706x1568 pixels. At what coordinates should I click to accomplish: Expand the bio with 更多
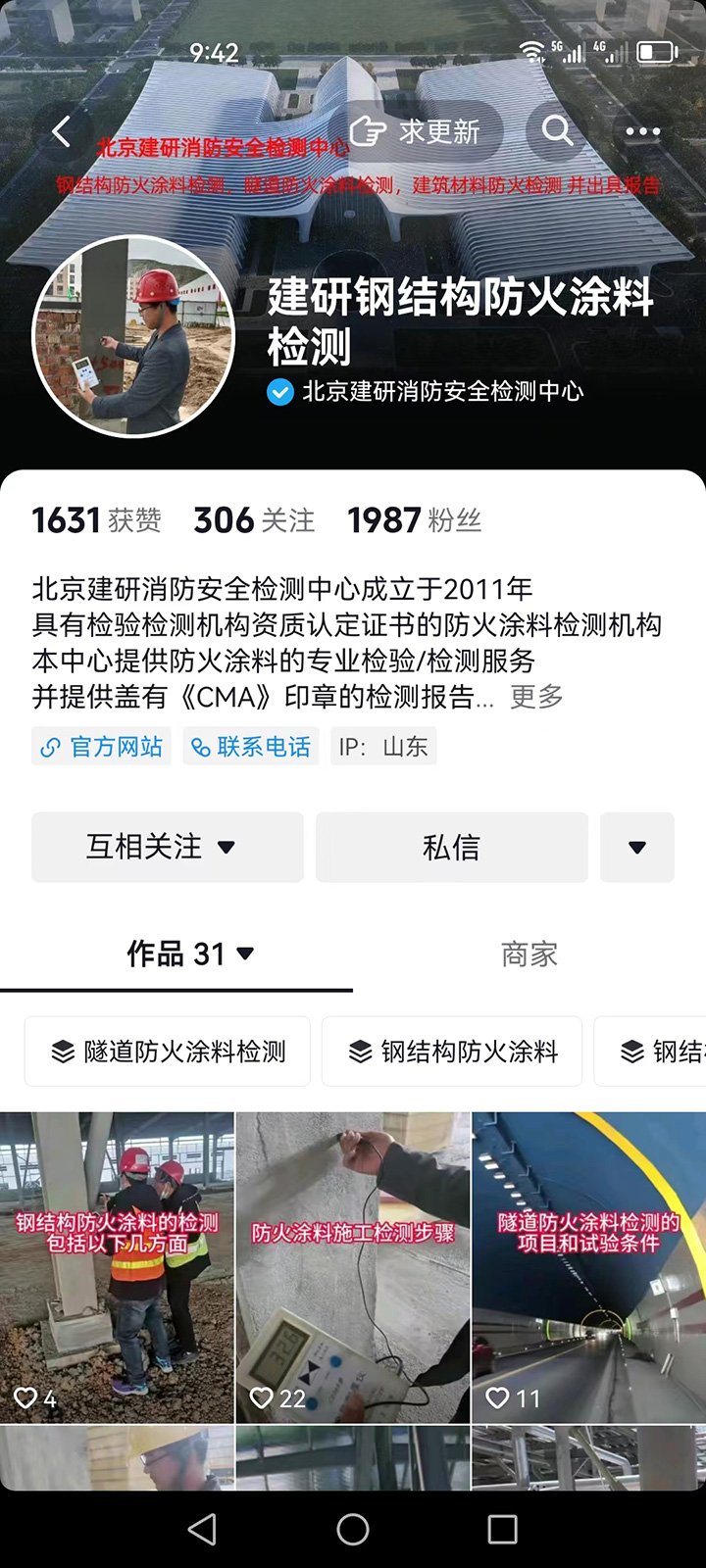click(x=537, y=697)
